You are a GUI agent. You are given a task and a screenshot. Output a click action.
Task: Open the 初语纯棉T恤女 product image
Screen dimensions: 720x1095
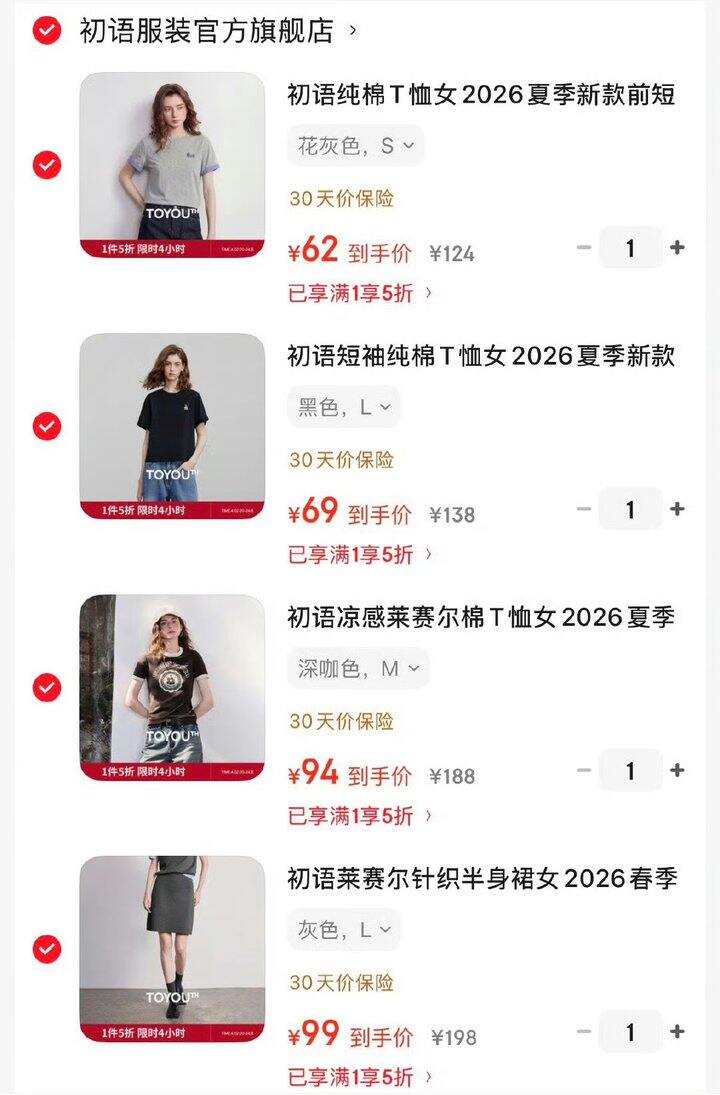tap(172, 165)
